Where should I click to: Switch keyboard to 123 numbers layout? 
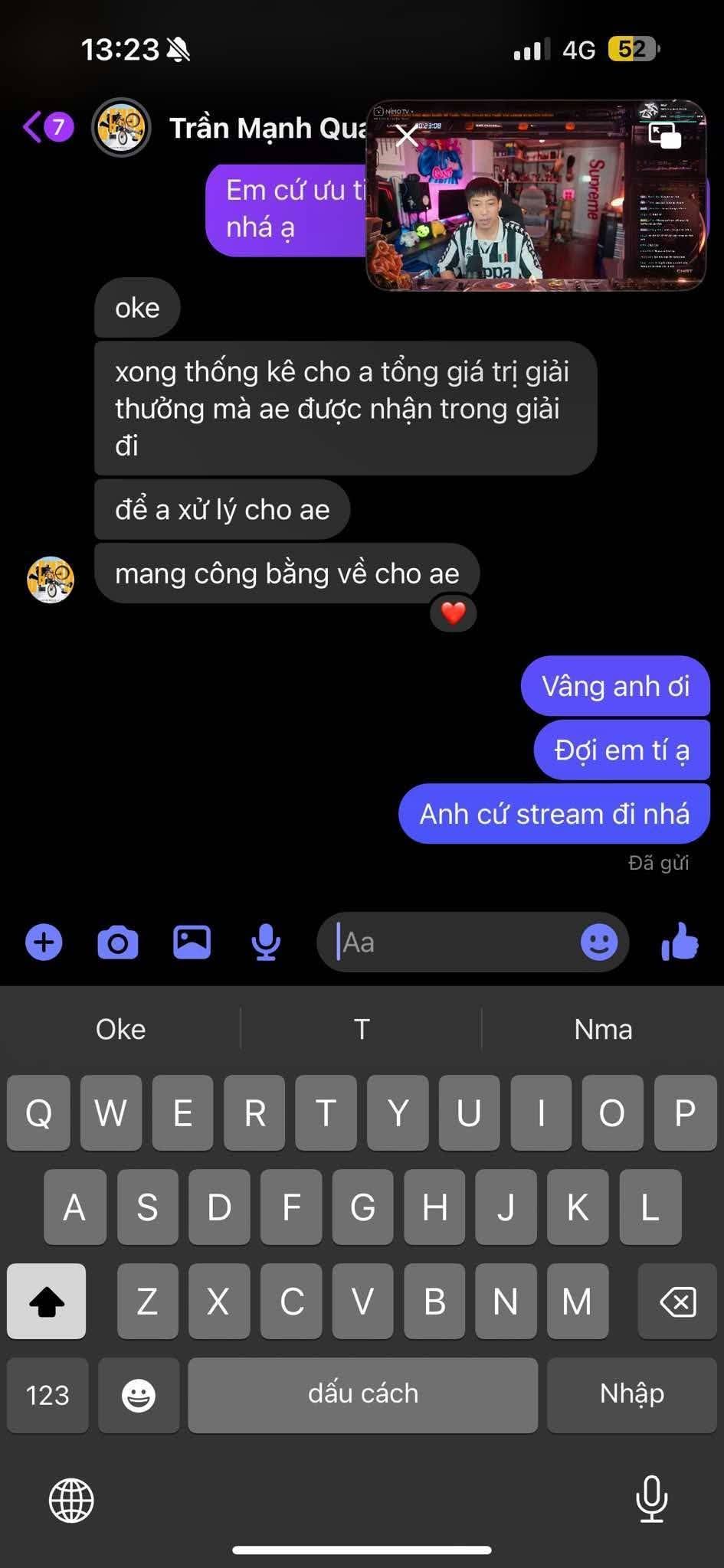pos(48,1394)
